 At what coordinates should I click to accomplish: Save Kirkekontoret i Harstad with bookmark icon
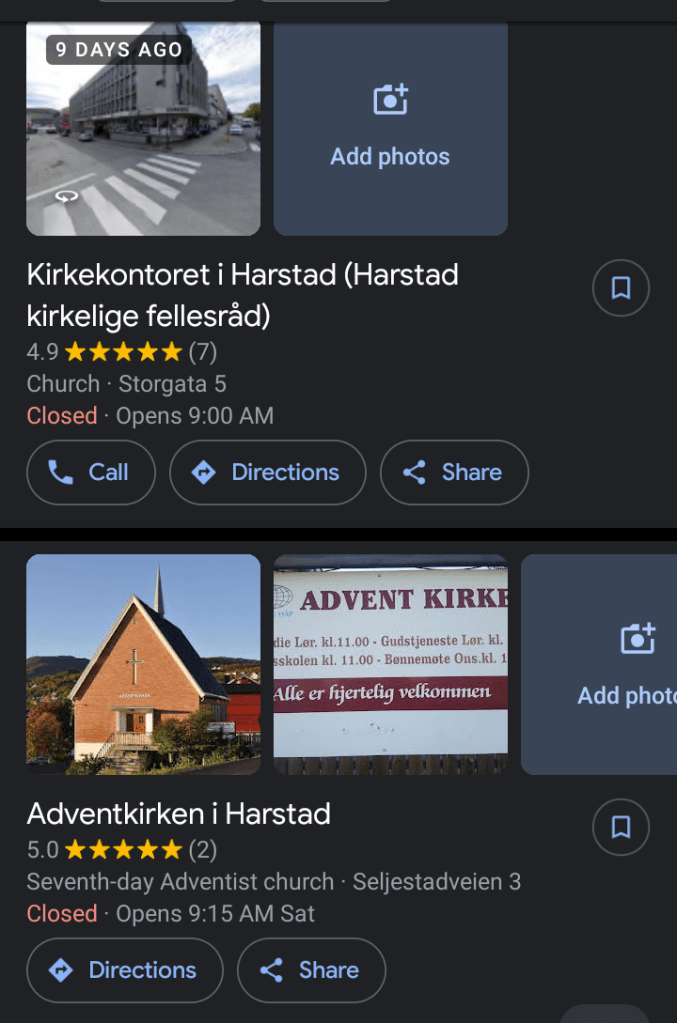(x=620, y=289)
